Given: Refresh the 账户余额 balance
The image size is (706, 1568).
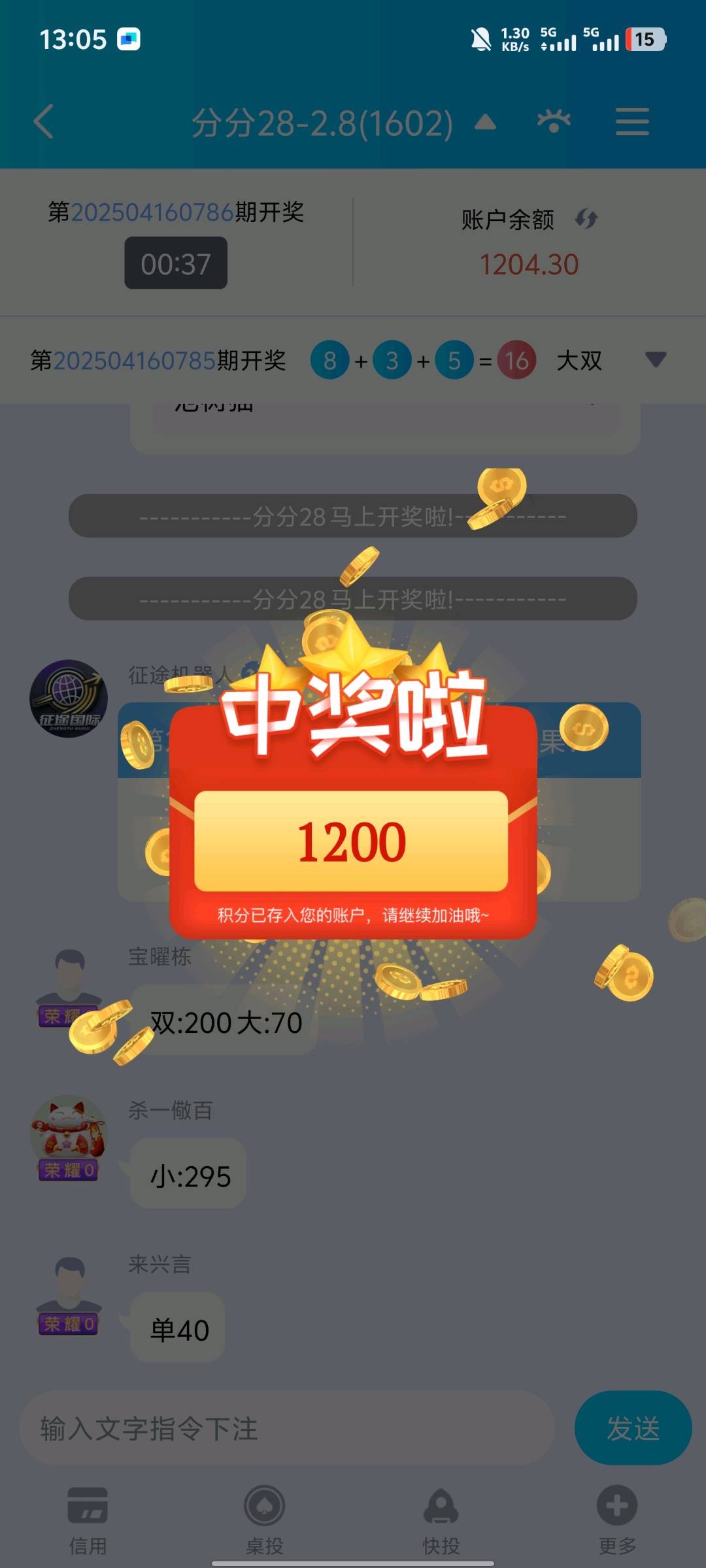Looking at the screenshot, I should click(586, 219).
